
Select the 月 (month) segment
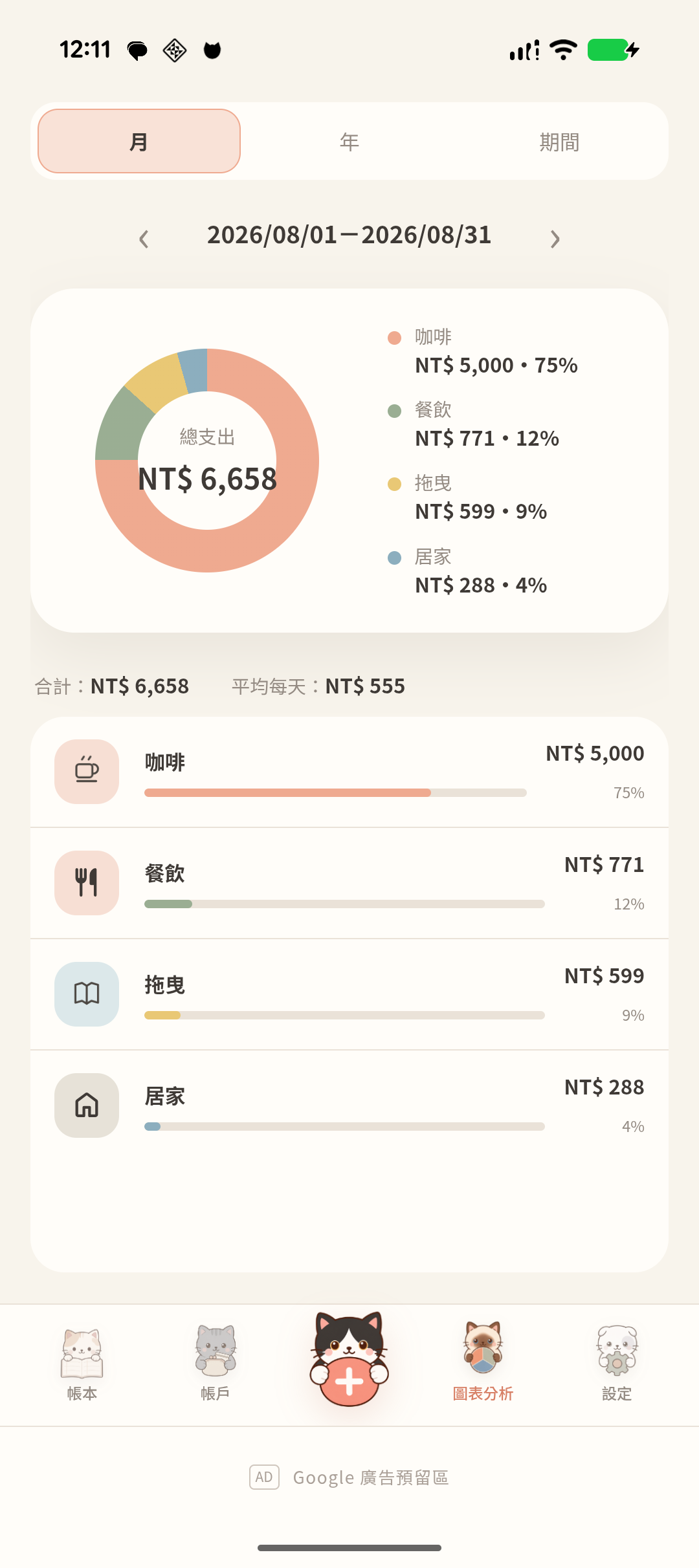(139, 142)
